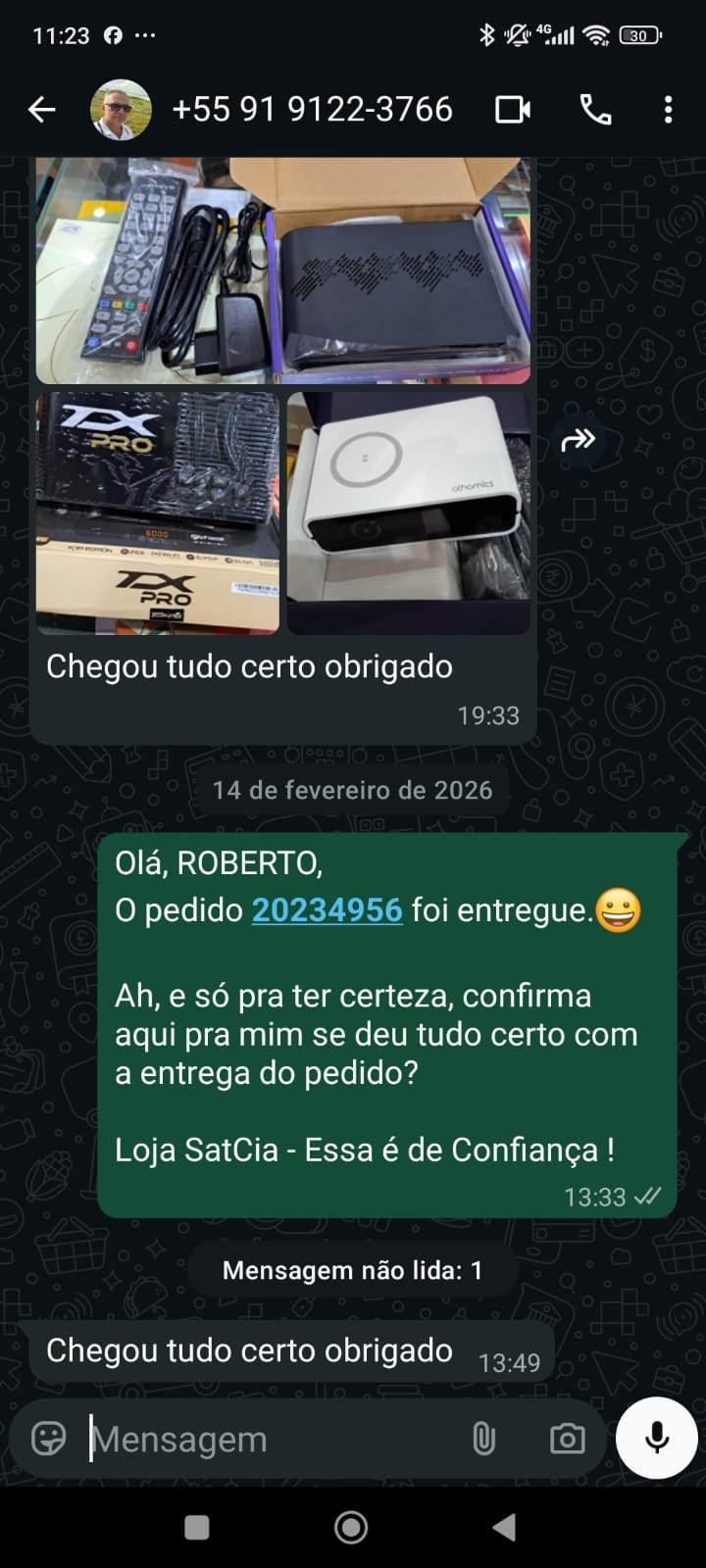Tap the system back button
Image resolution: width=706 pixels, height=1568 pixels.
point(504,1527)
